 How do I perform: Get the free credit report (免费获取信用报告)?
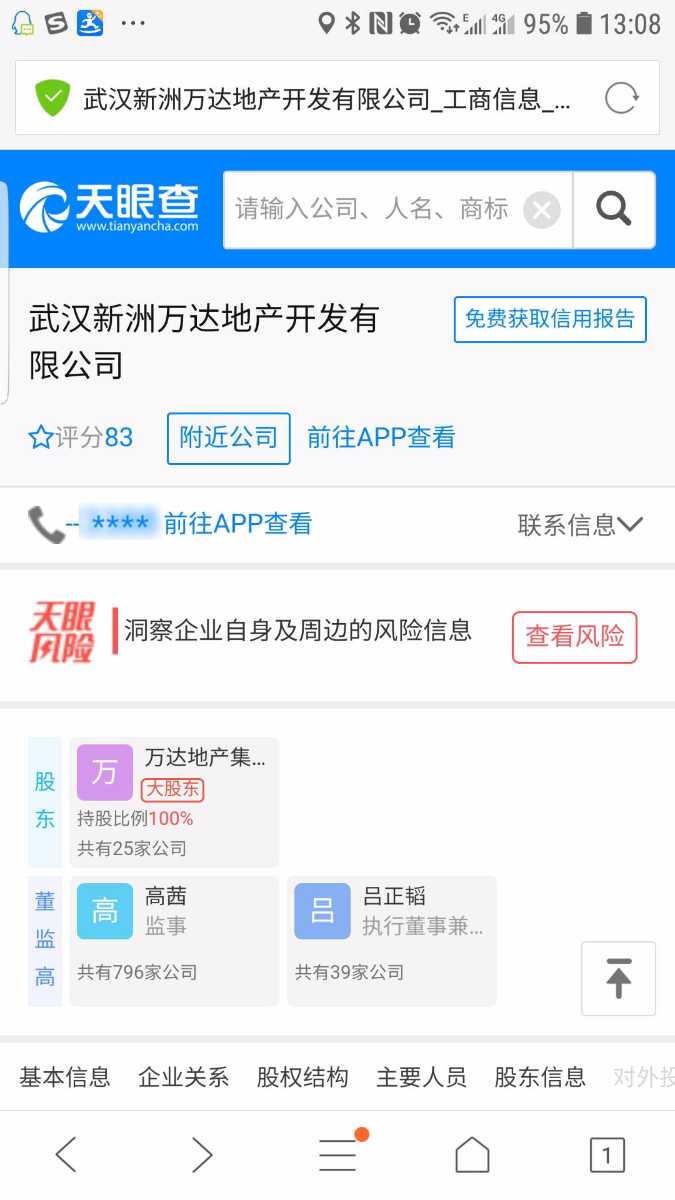(550, 319)
